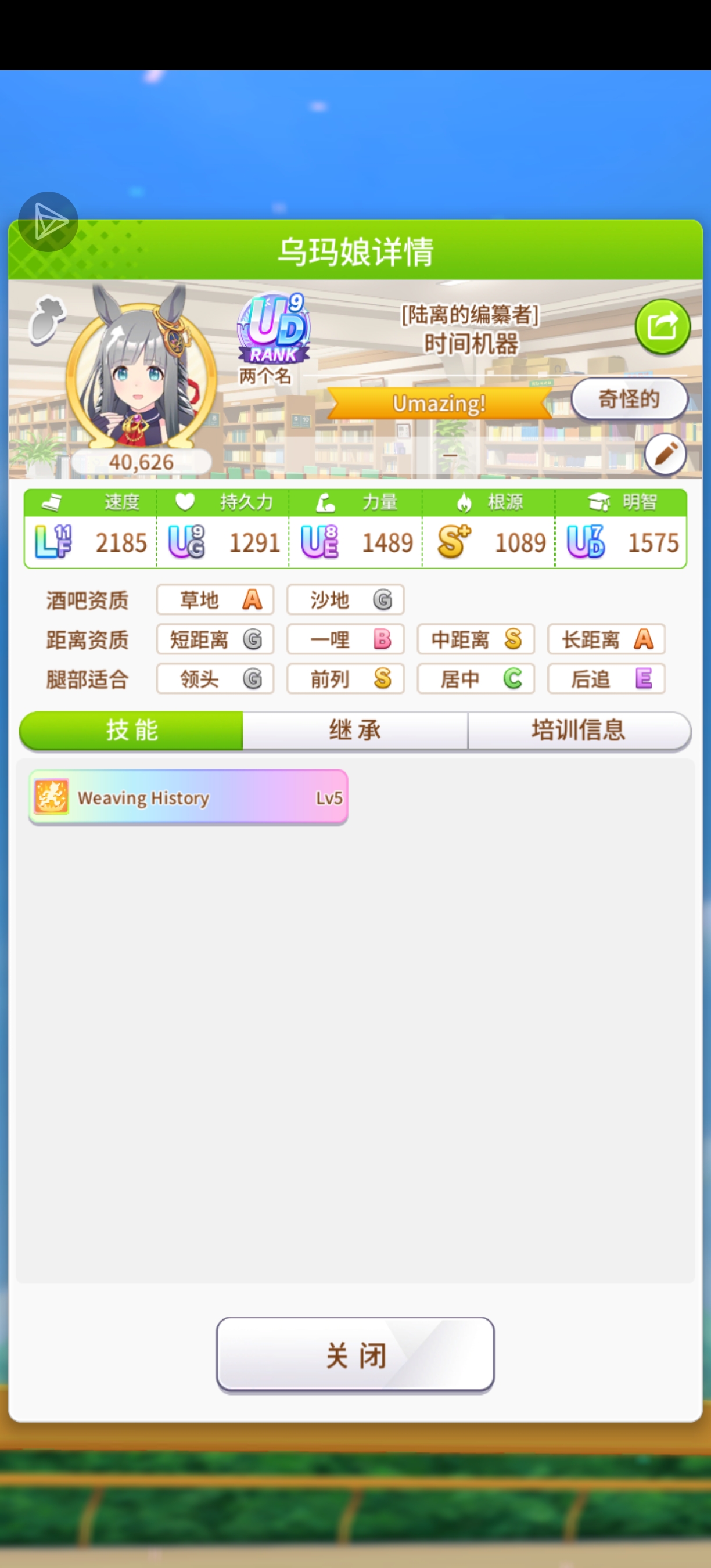Close the dialog with 关闭
711x1568 pixels.
click(x=355, y=1355)
